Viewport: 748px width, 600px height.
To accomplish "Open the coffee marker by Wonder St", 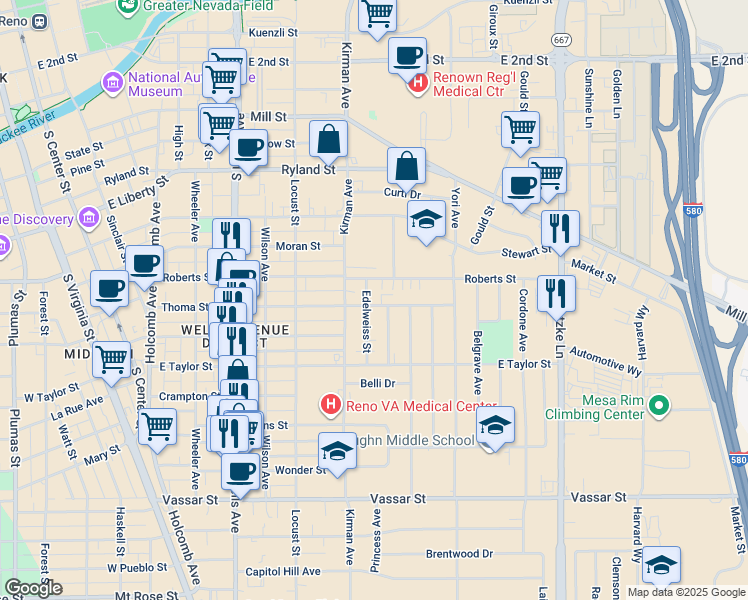I will coord(239,471).
